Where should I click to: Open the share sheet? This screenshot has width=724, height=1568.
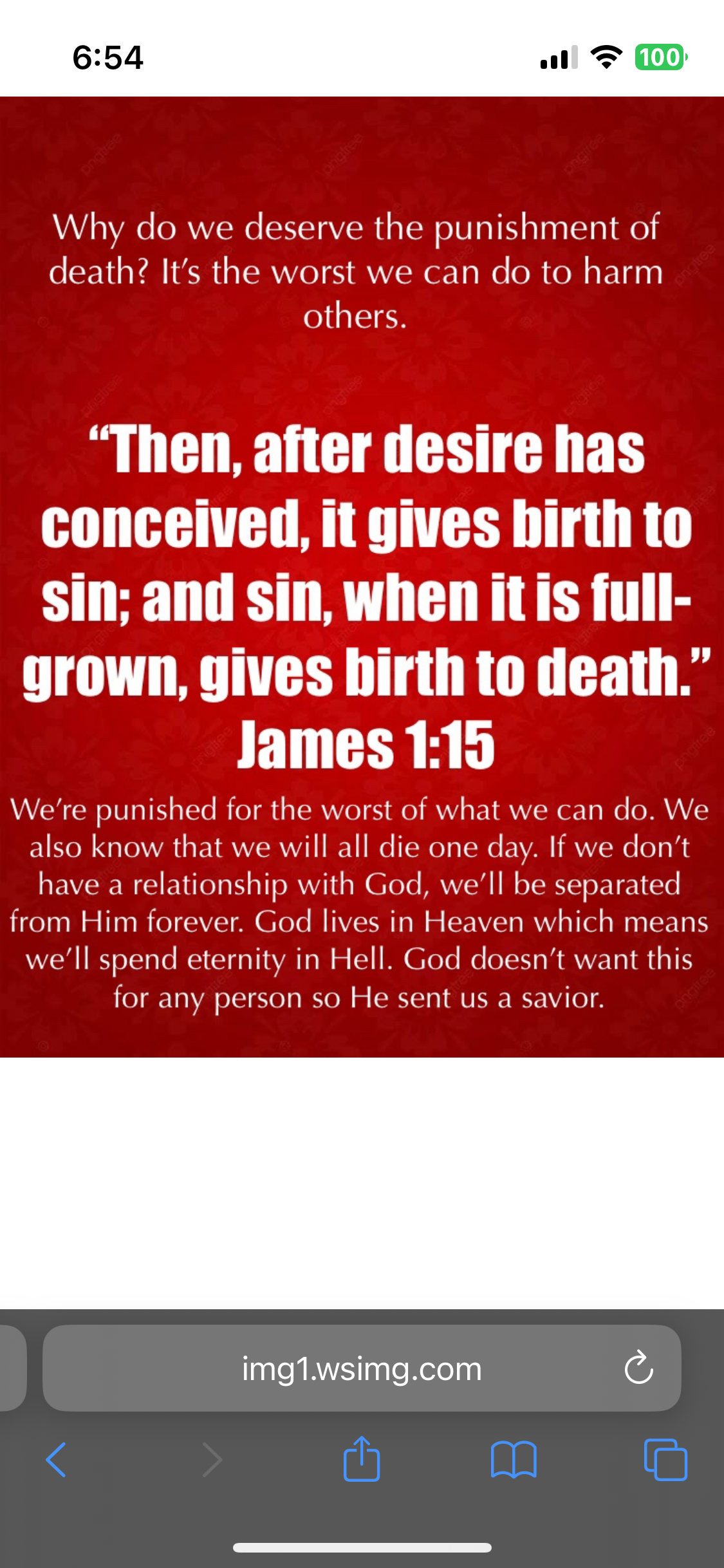coord(362,1459)
